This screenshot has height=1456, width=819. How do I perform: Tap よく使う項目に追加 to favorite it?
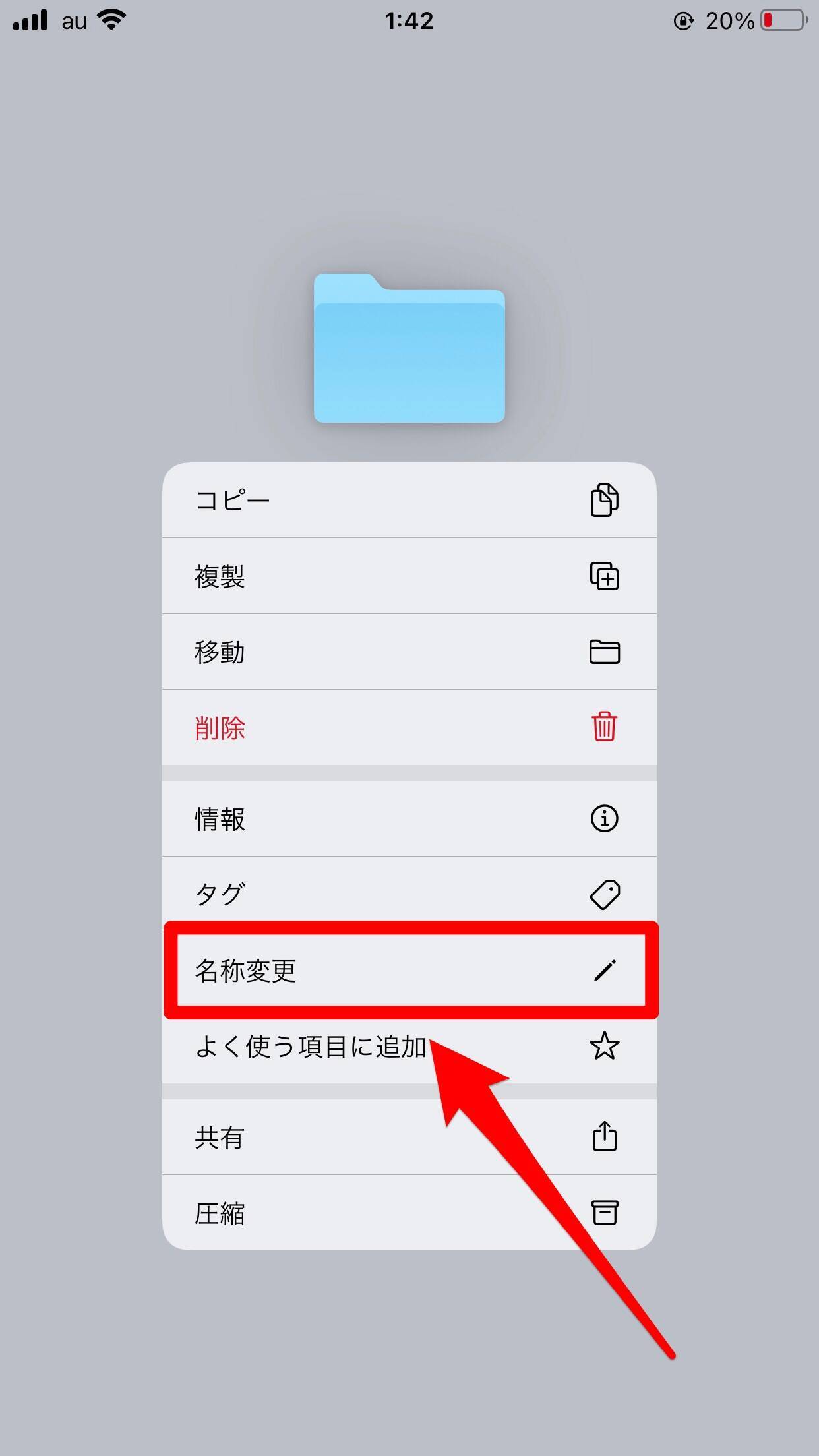(409, 1046)
